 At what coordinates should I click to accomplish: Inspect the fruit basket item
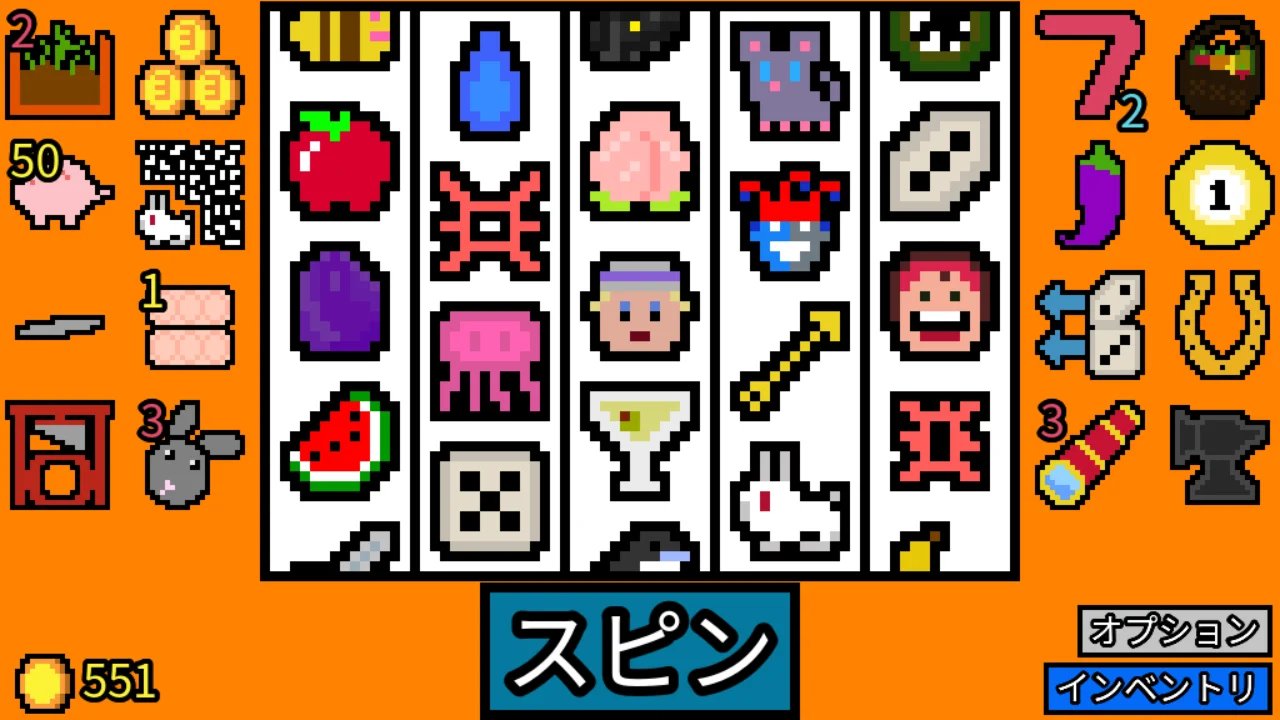[1219, 67]
